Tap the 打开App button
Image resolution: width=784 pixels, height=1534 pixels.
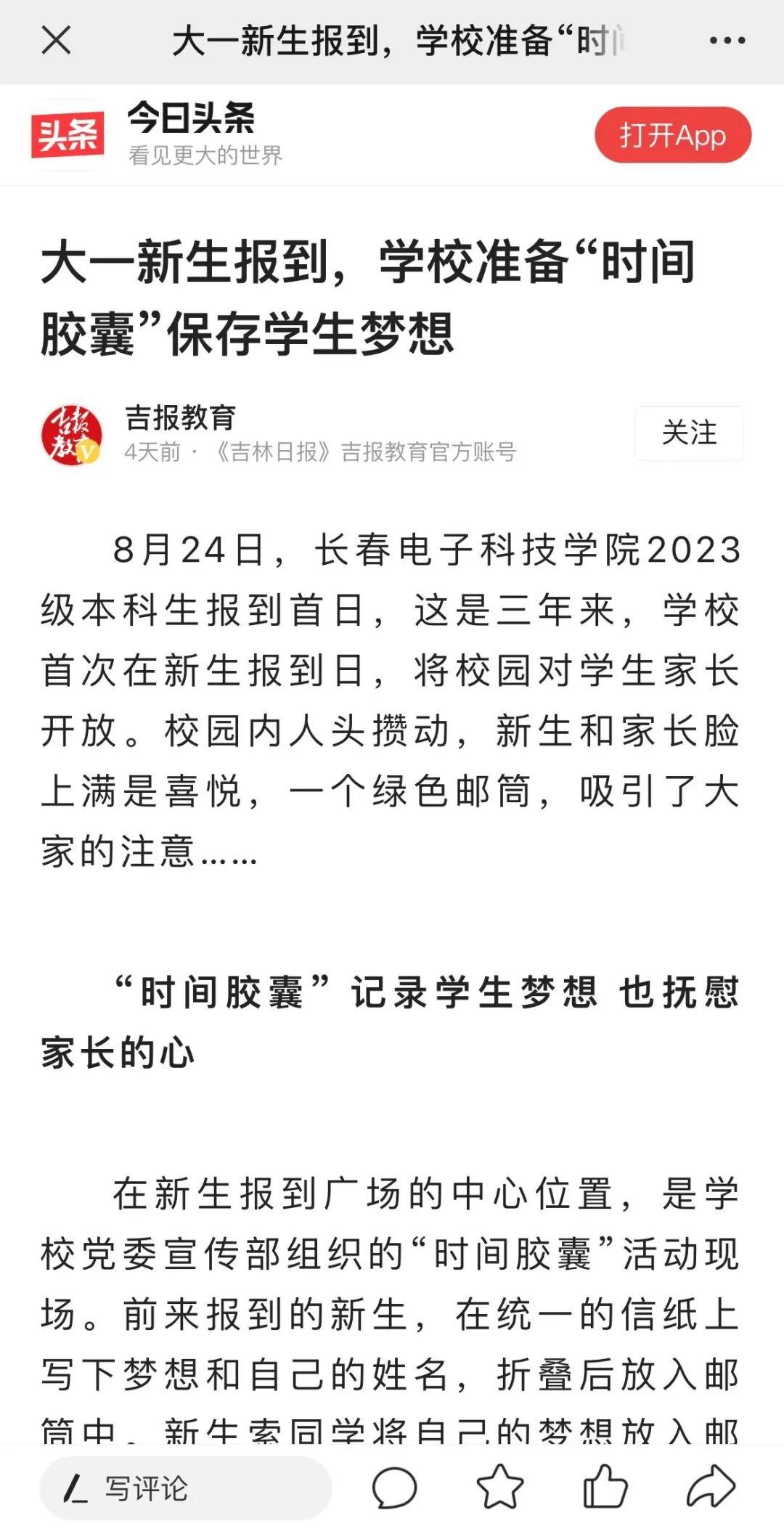click(672, 135)
